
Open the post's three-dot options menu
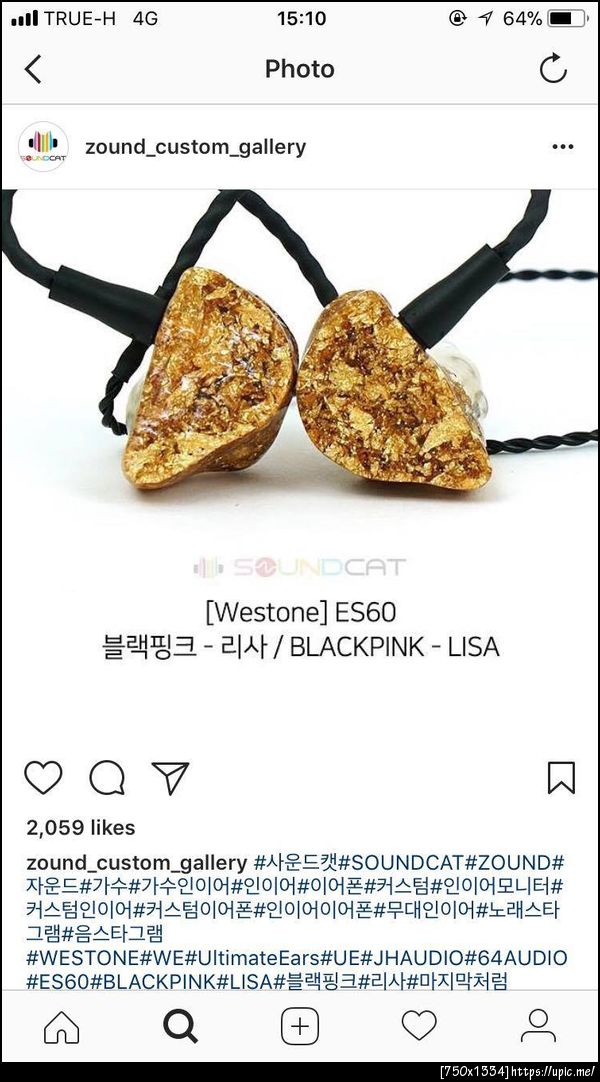(x=562, y=147)
